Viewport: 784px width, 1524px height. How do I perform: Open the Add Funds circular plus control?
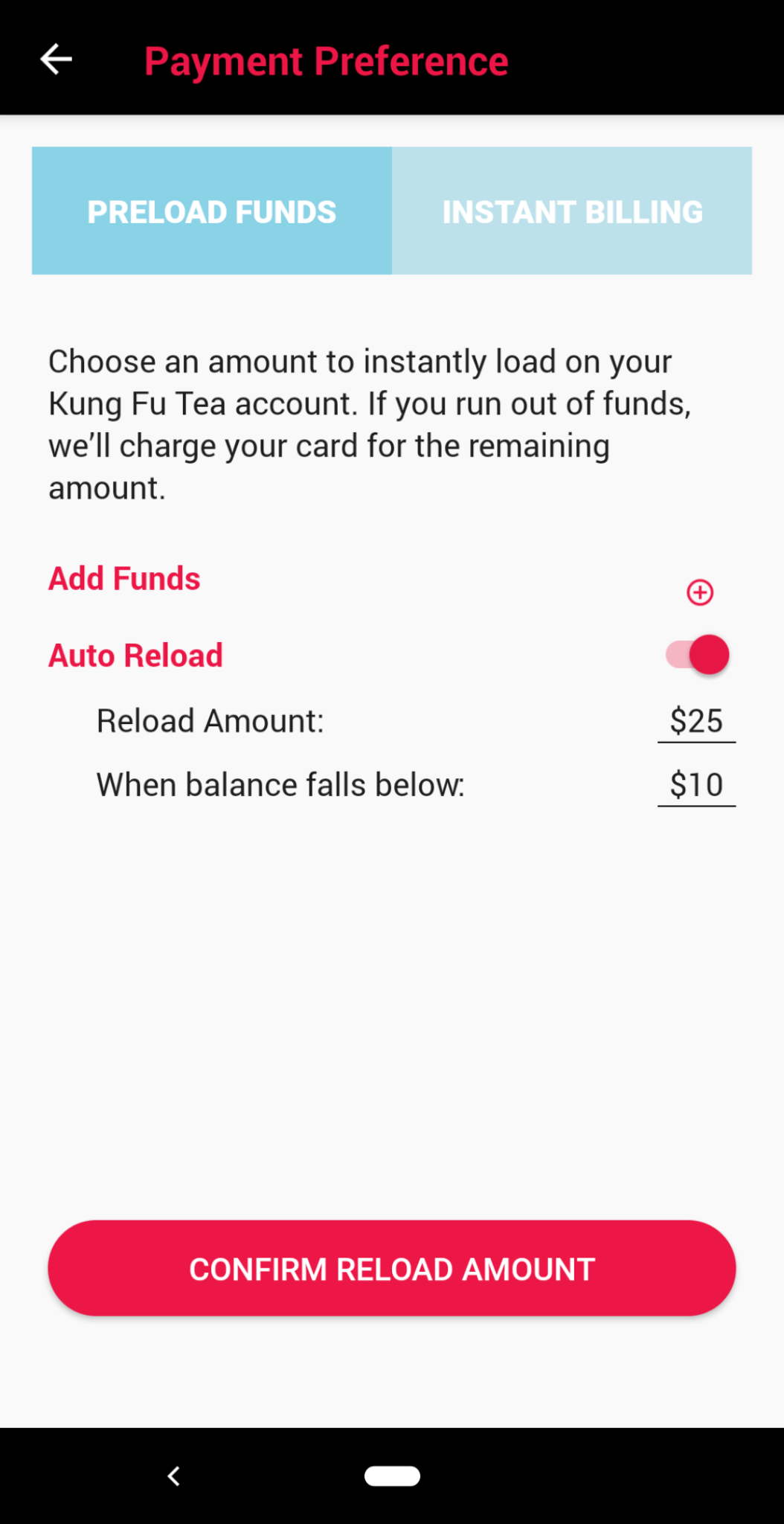click(x=699, y=592)
